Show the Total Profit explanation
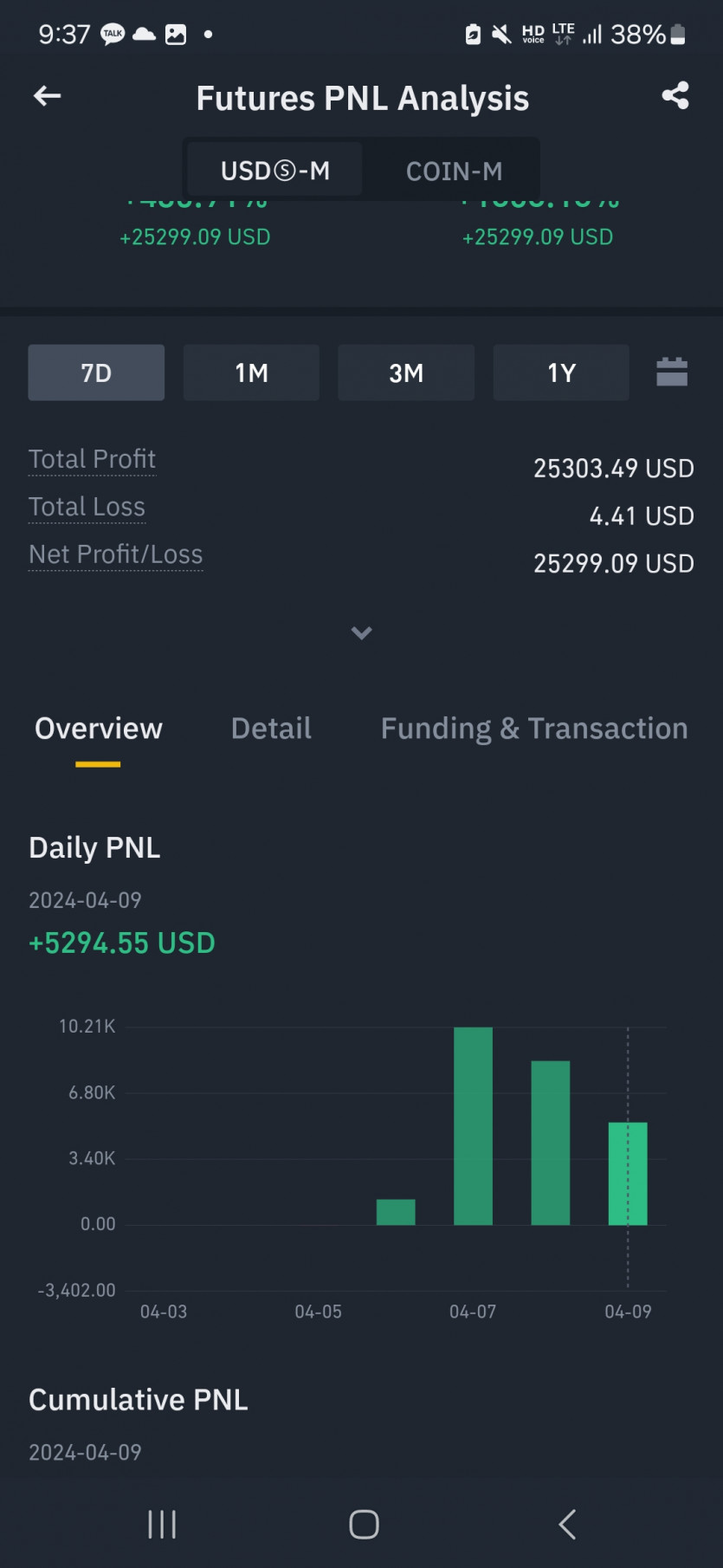This screenshot has width=723, height=1568. (x=92, y=459)
